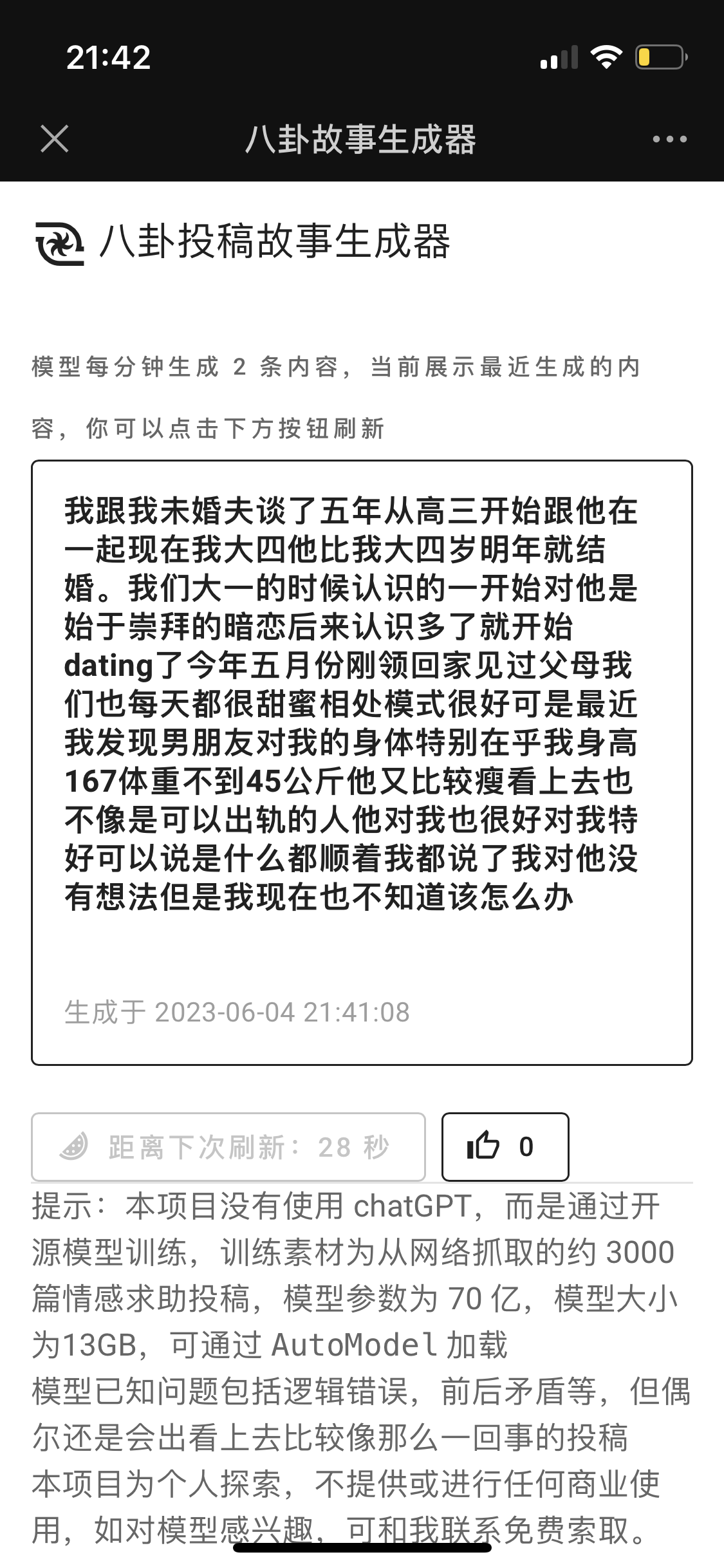Screen dimensions: 724x1568
Task: Close the 八卦故事生成器 mini program
Action: click(x=55, y=139)
